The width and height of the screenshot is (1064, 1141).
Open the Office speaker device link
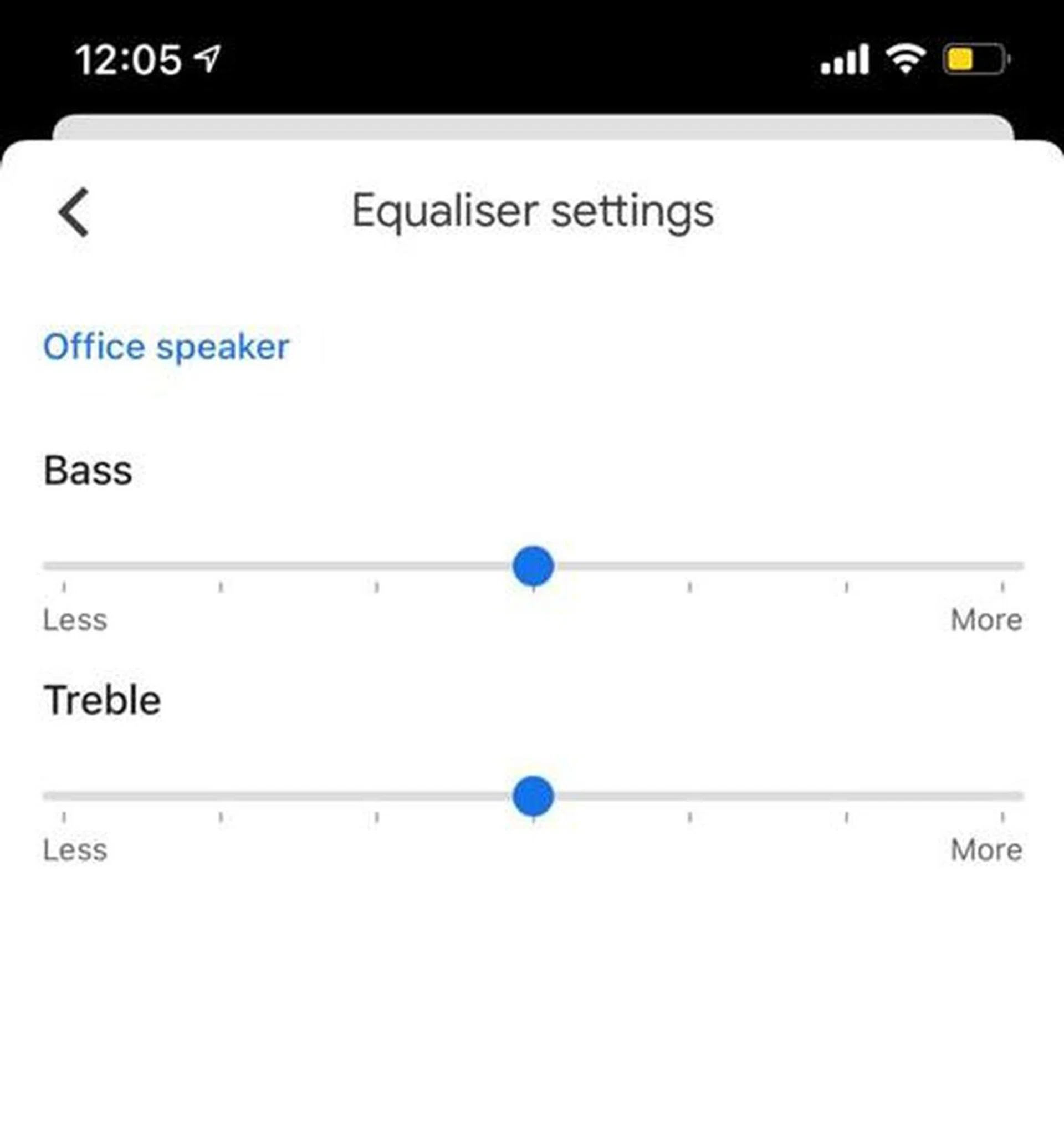[x=166, y=345]
